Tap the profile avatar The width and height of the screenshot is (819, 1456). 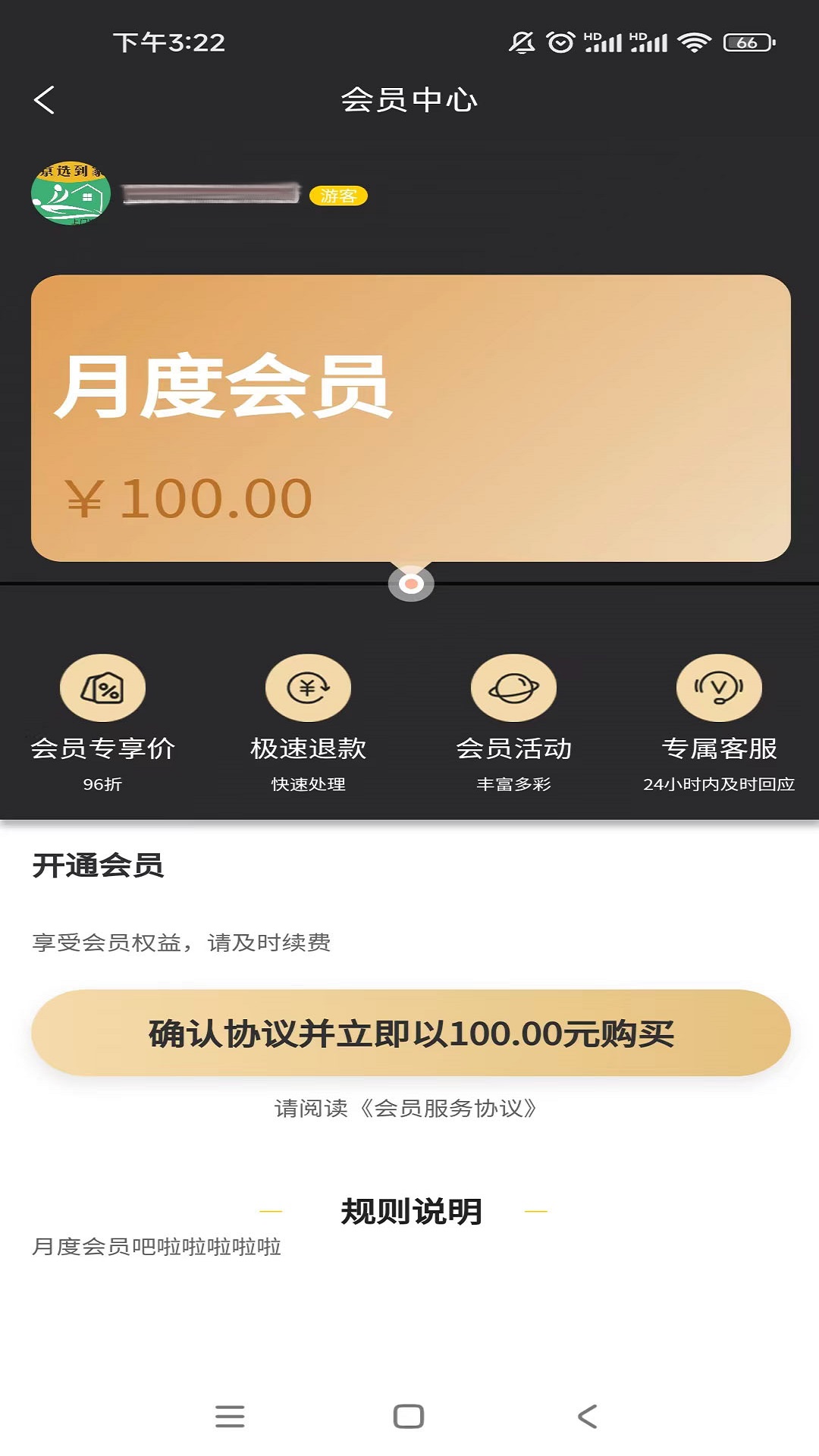coord(71,194)
